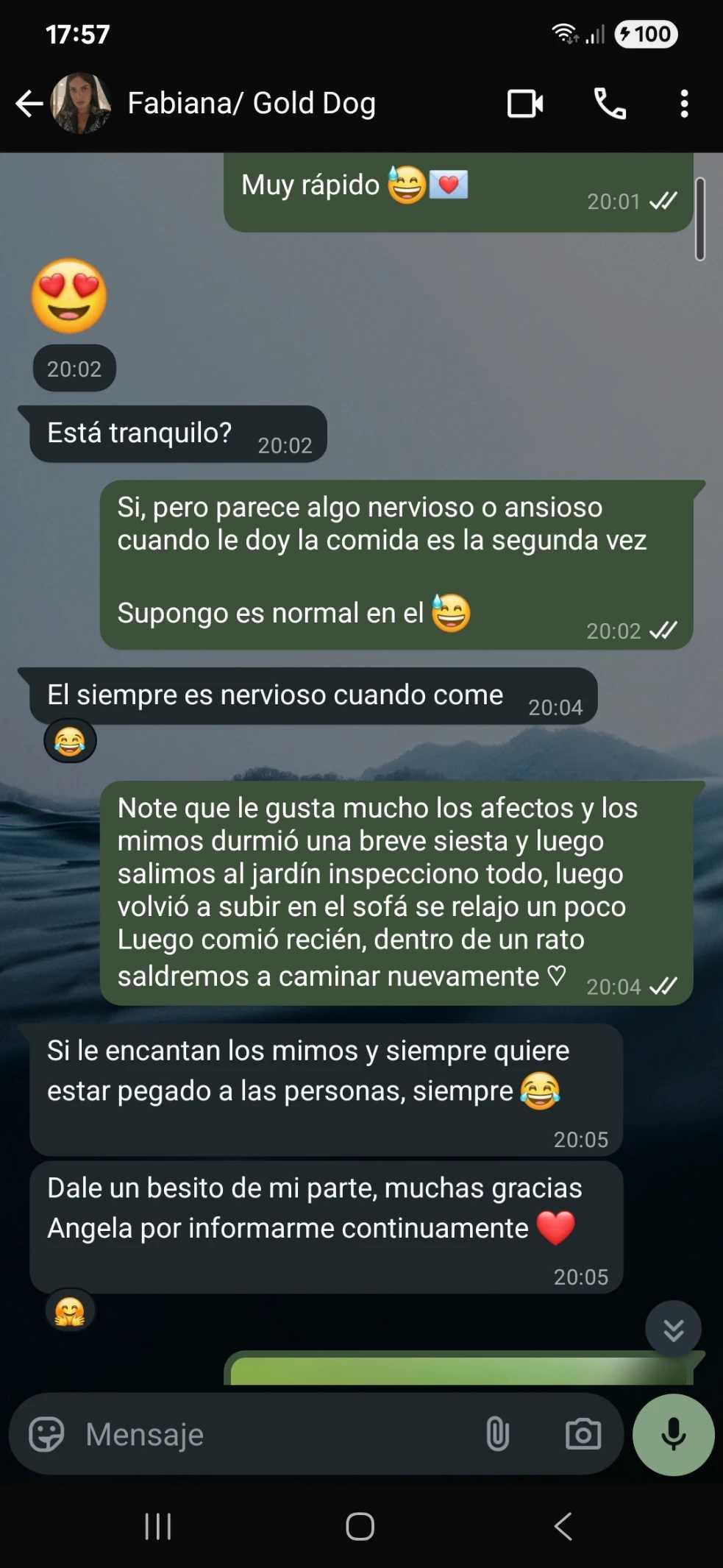The image size is (723, 1568).
Task: Tap the microphone to record voice message
Action: pyautogui.click(x=673, y=1434)
